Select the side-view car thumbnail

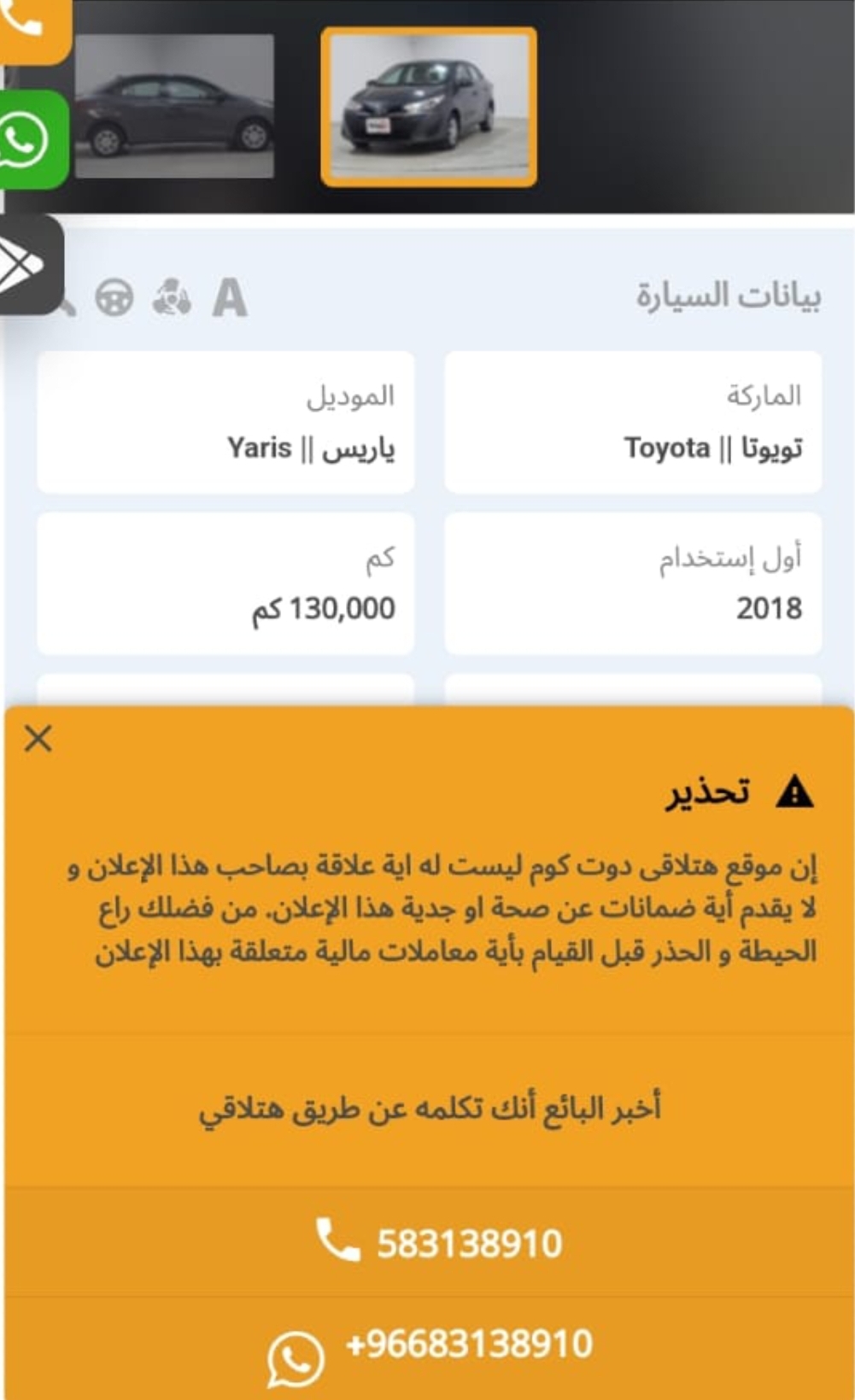click(174, 106)
